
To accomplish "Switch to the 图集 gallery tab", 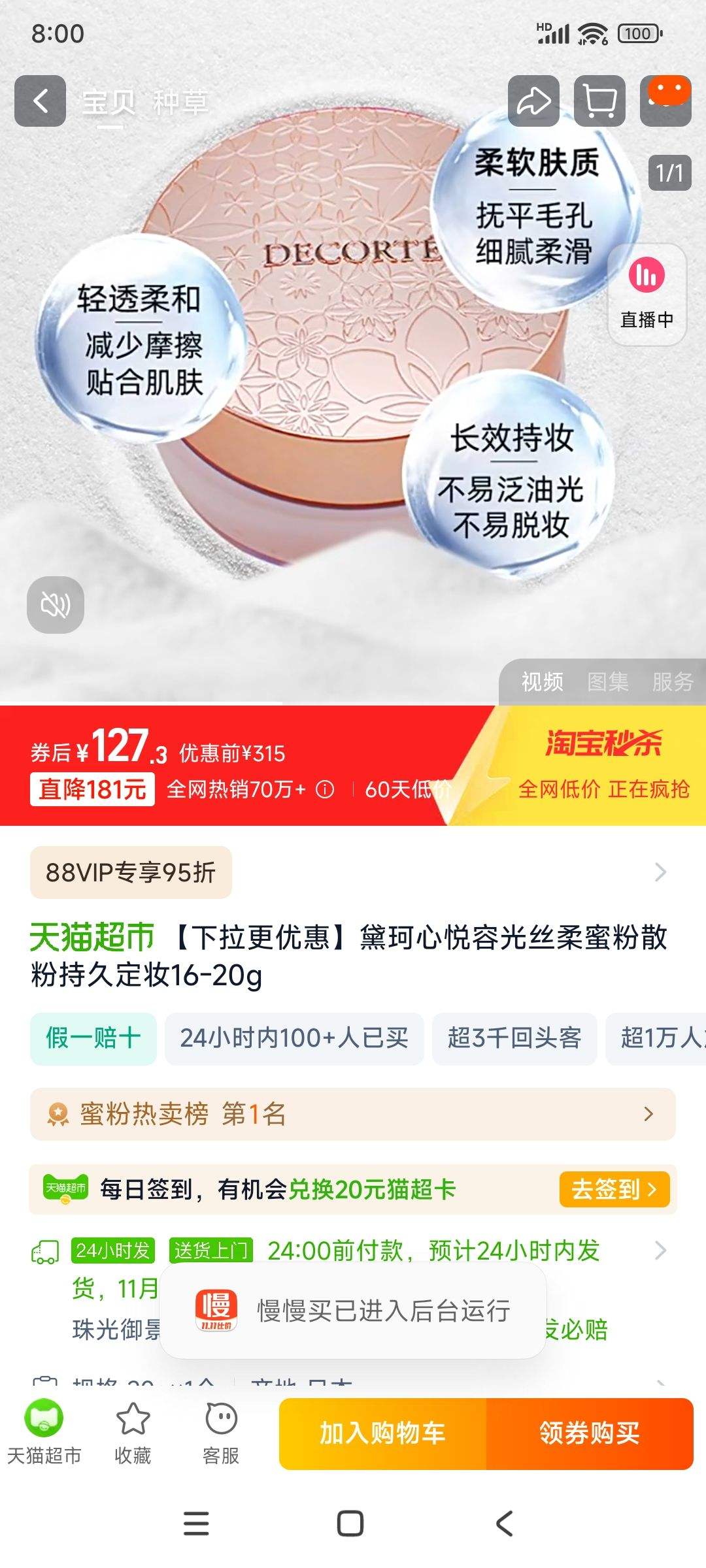I will 607,681.
